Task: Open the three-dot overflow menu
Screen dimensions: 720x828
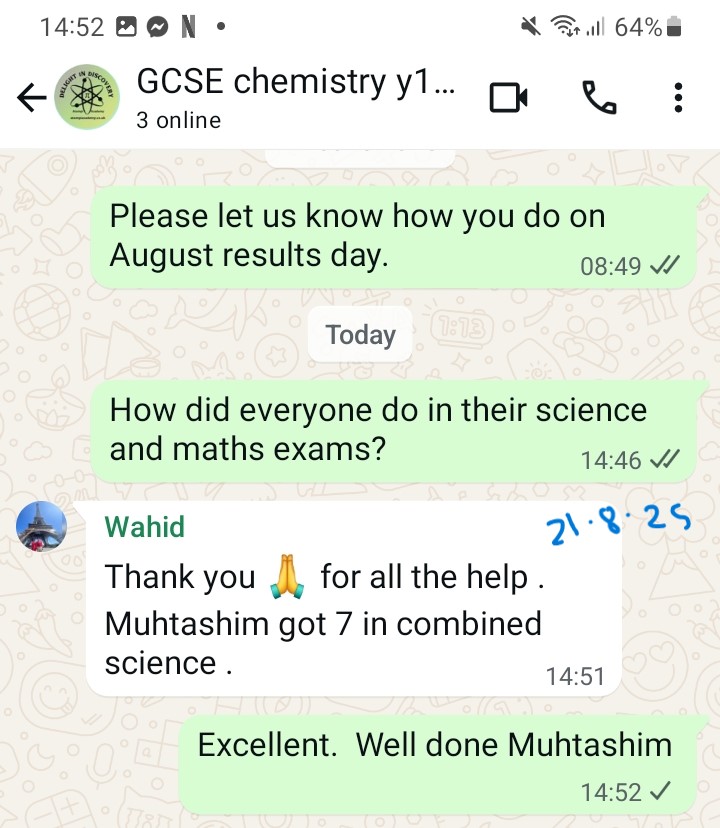Action: 678,98
